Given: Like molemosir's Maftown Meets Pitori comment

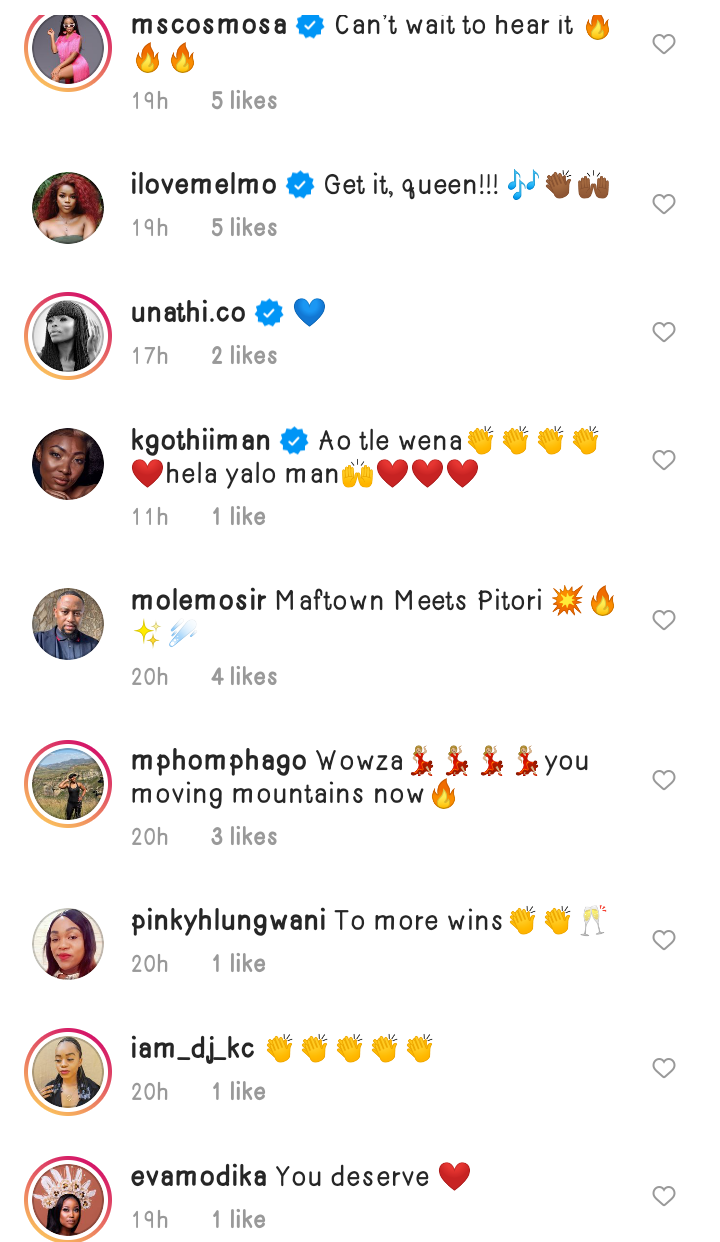Looking at the screenshot, I should click(x=664, y=620).
